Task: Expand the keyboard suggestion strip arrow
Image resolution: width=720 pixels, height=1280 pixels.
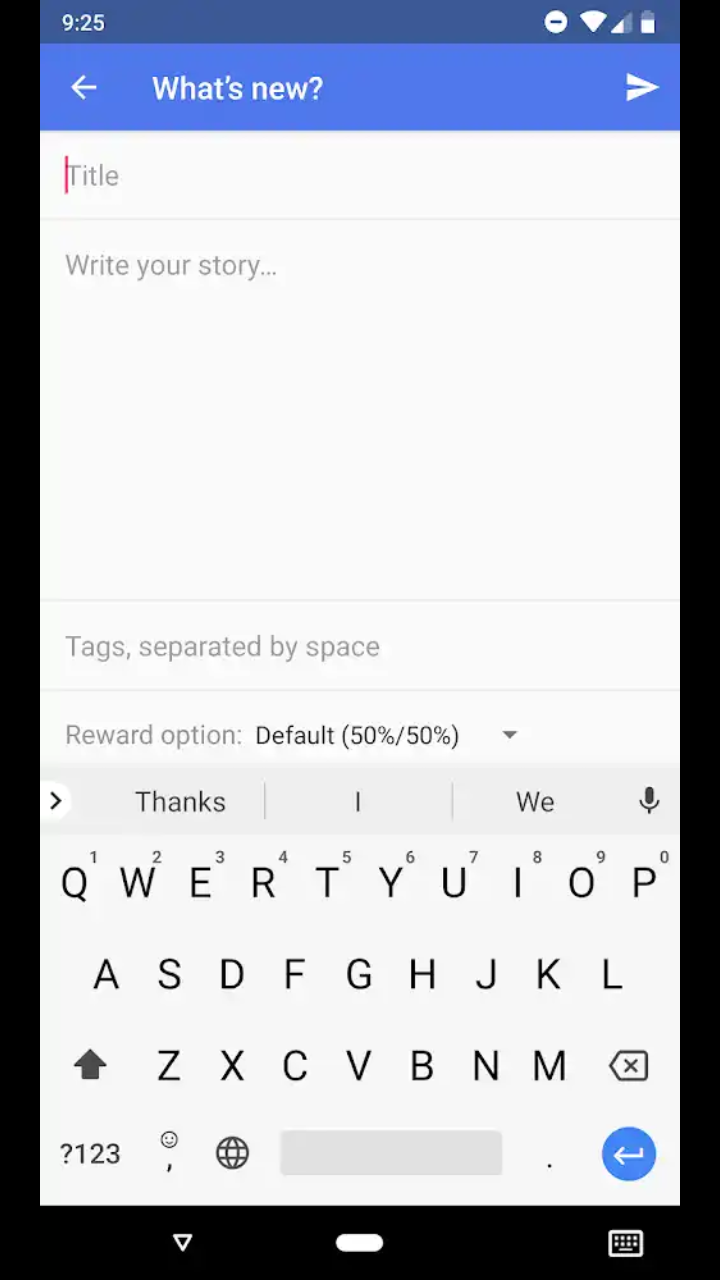Action: [x=56, y=801]
